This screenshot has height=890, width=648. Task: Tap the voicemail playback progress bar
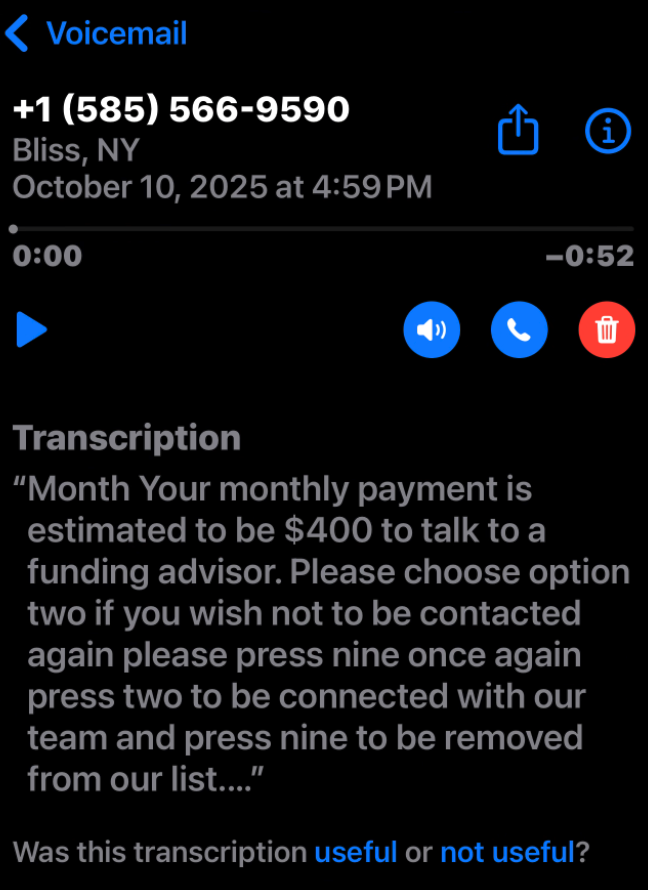tap(322, 229)
